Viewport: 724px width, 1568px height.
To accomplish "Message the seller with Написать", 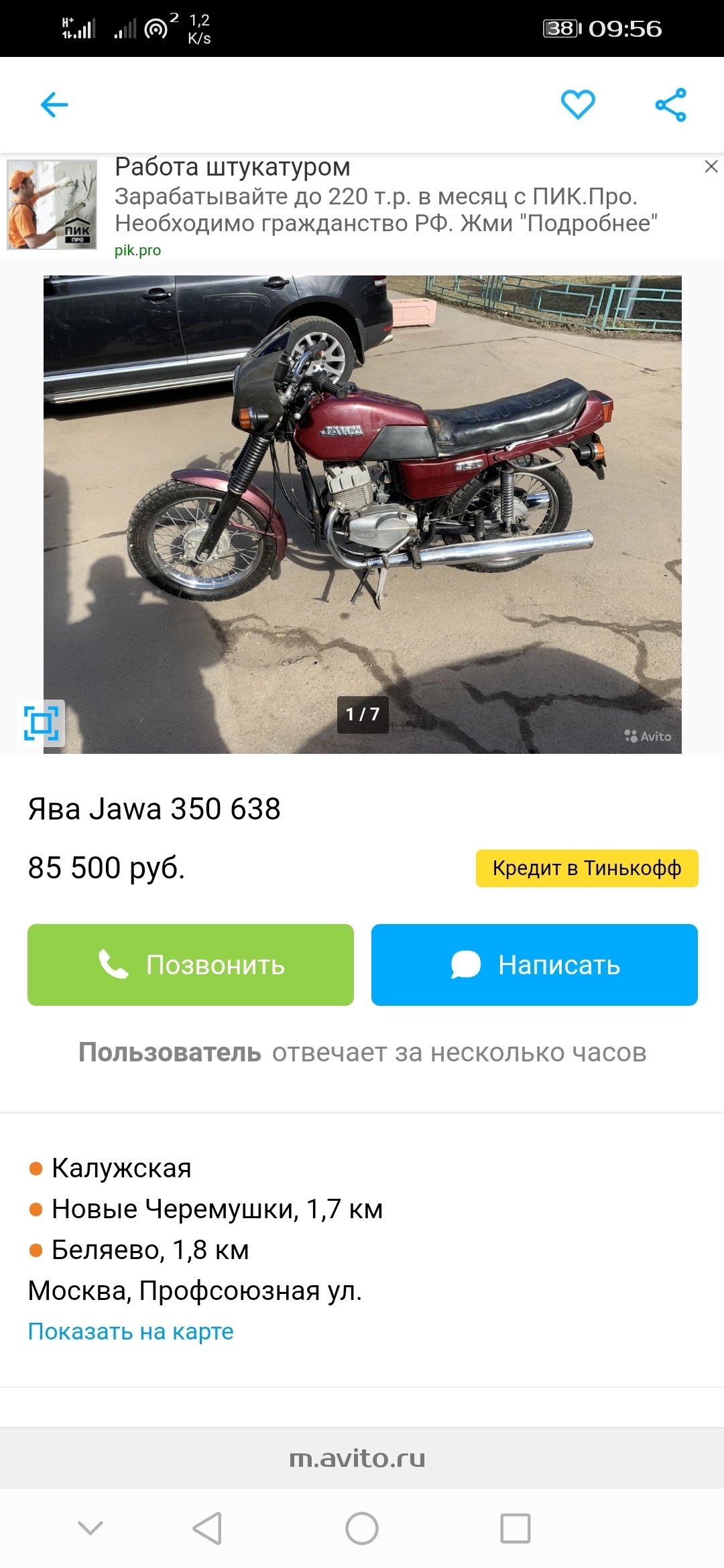I will [x=534, y=965].
